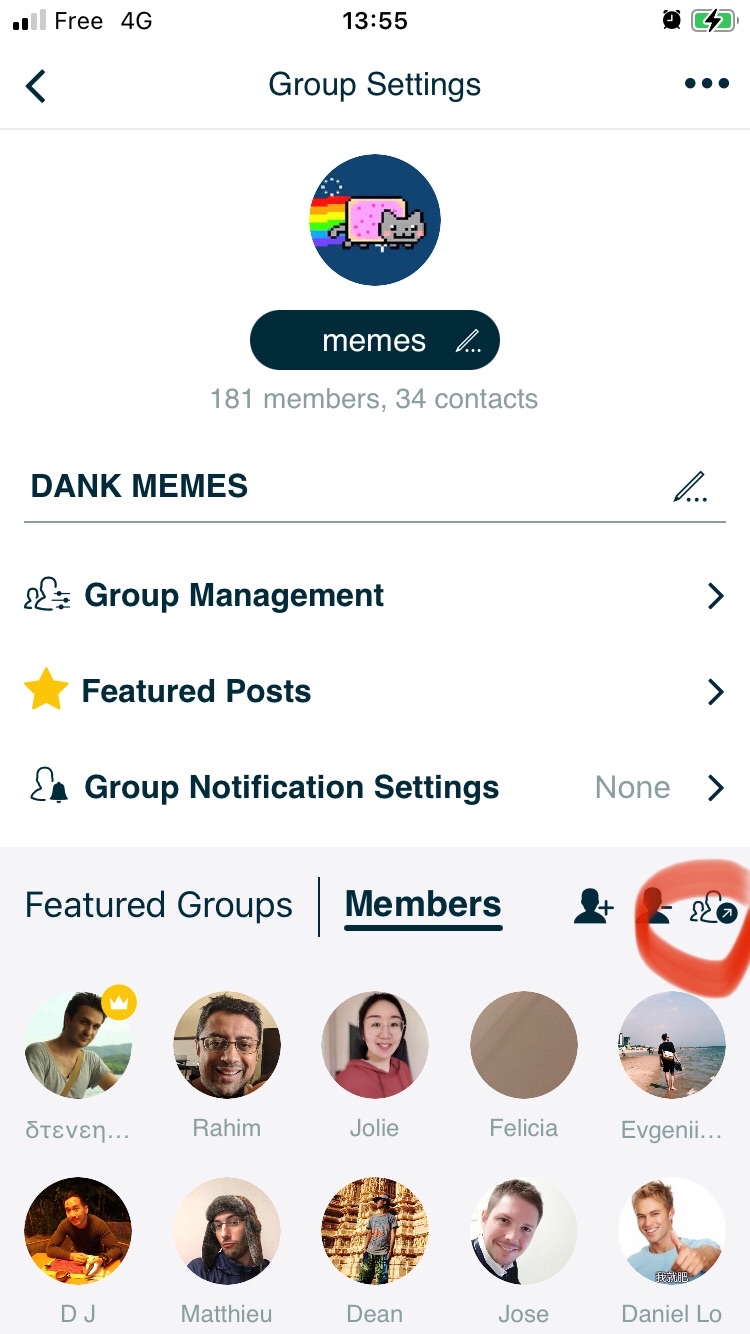Screen dimensions: 750x1334
Task: Open Rahim's profile
Action: pos(227,1045)
